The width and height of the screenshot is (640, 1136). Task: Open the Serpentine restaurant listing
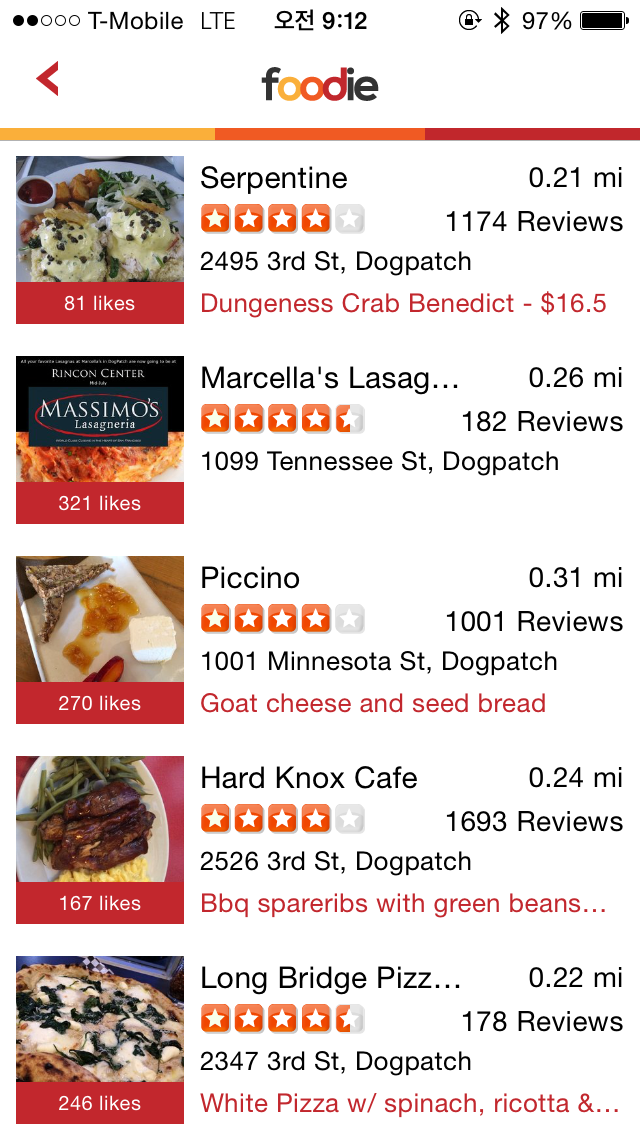click(274, 179)
